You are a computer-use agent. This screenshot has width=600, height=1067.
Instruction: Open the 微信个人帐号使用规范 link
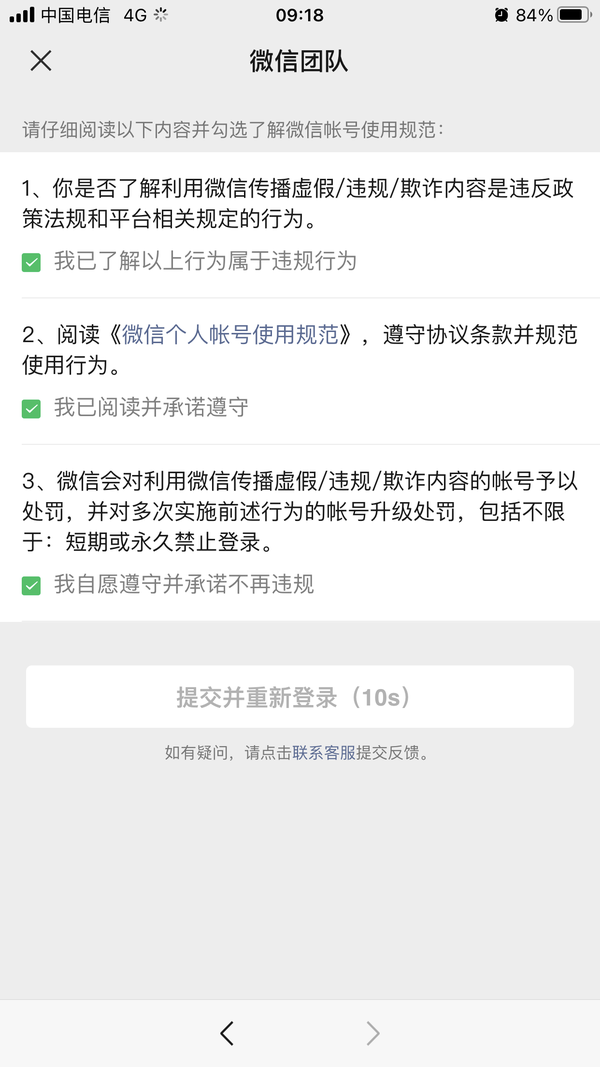pyautogui.click(x=237, y=336)
